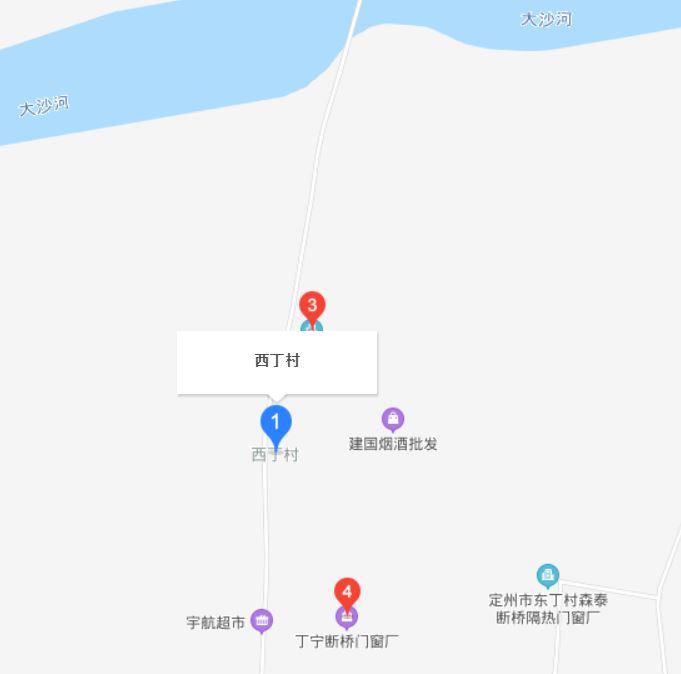
Task: Tap red map marker number 3
Action: point(312,306)
